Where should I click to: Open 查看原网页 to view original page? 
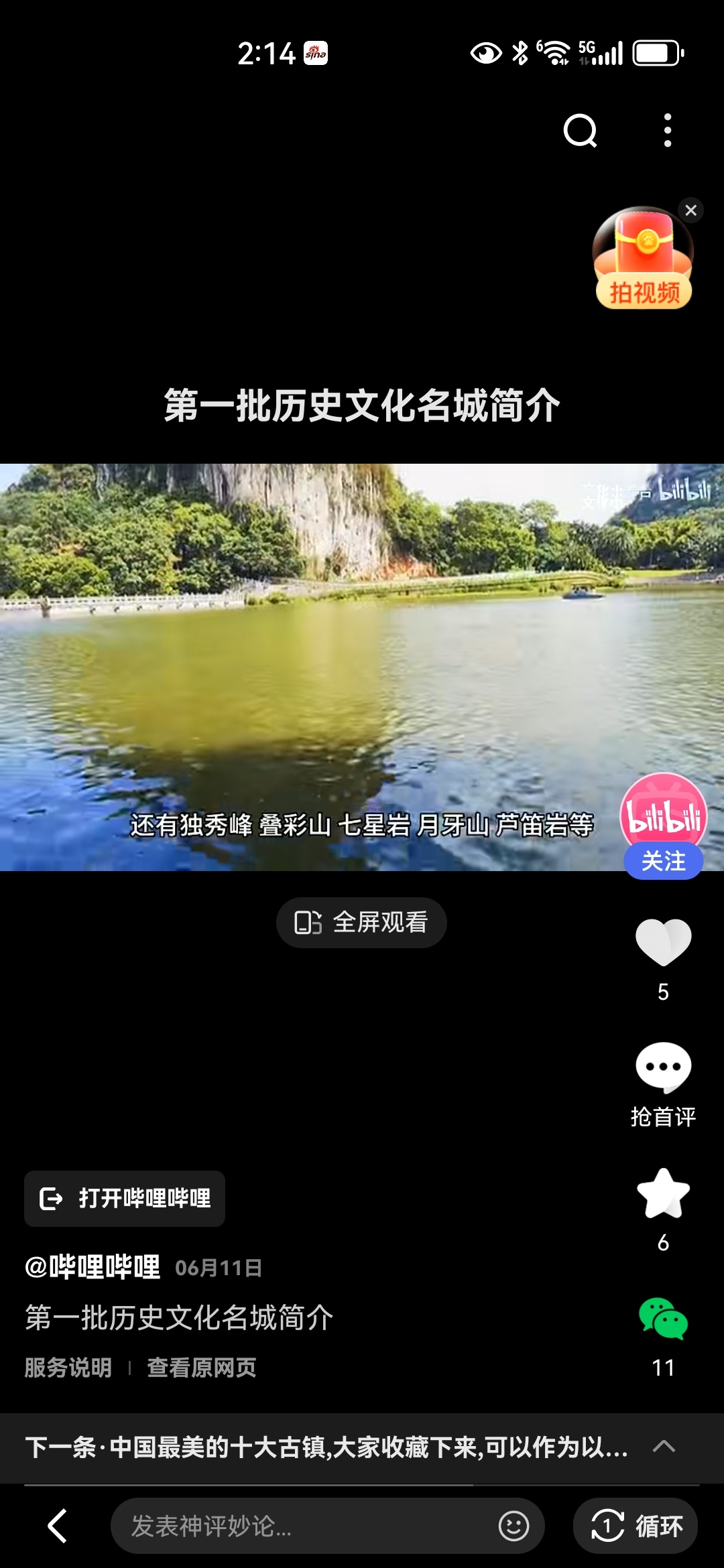pyautogui.click(x=202, y=1368)
